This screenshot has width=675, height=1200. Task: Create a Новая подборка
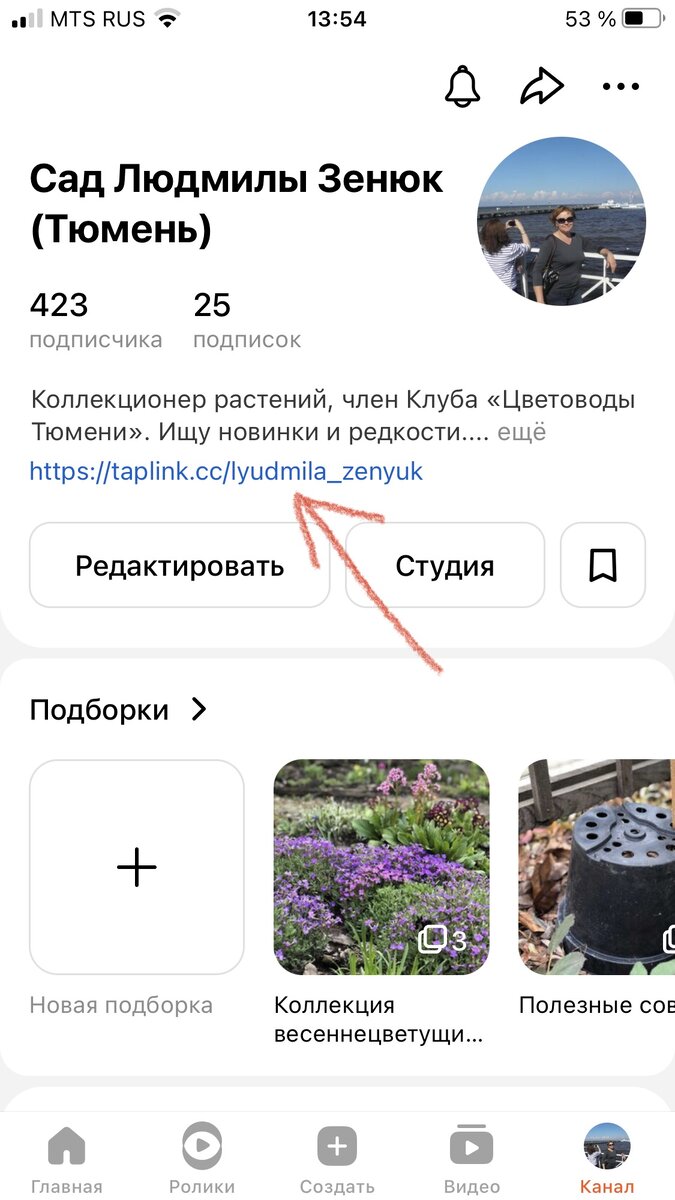pos(137,867)
